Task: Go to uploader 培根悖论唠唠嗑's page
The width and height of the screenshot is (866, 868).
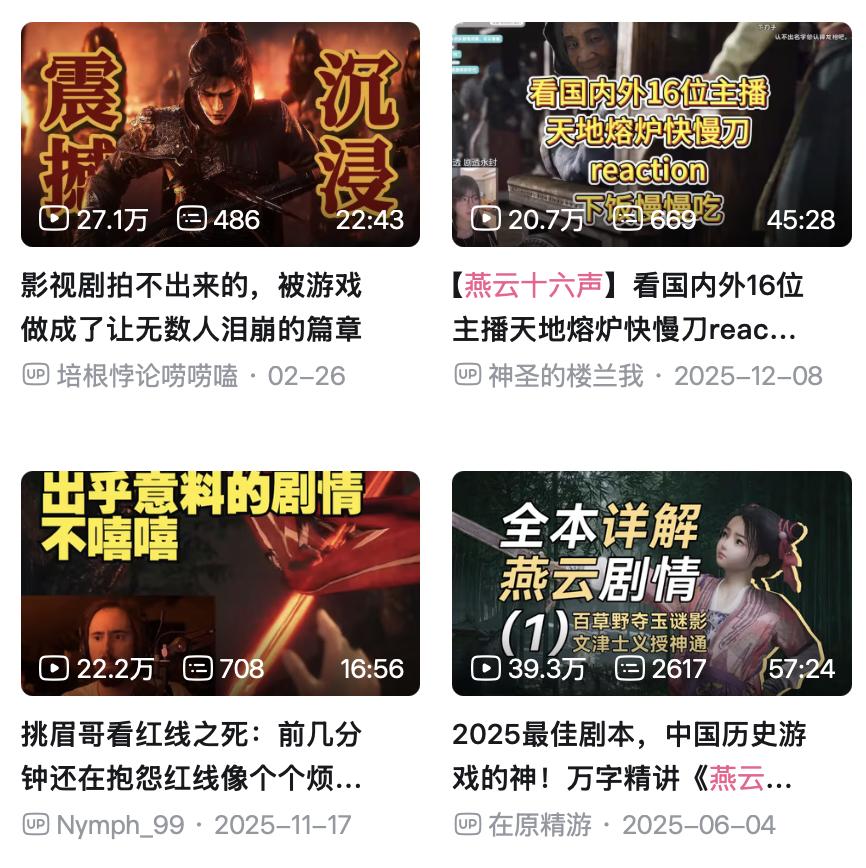Action: point(147,376)
